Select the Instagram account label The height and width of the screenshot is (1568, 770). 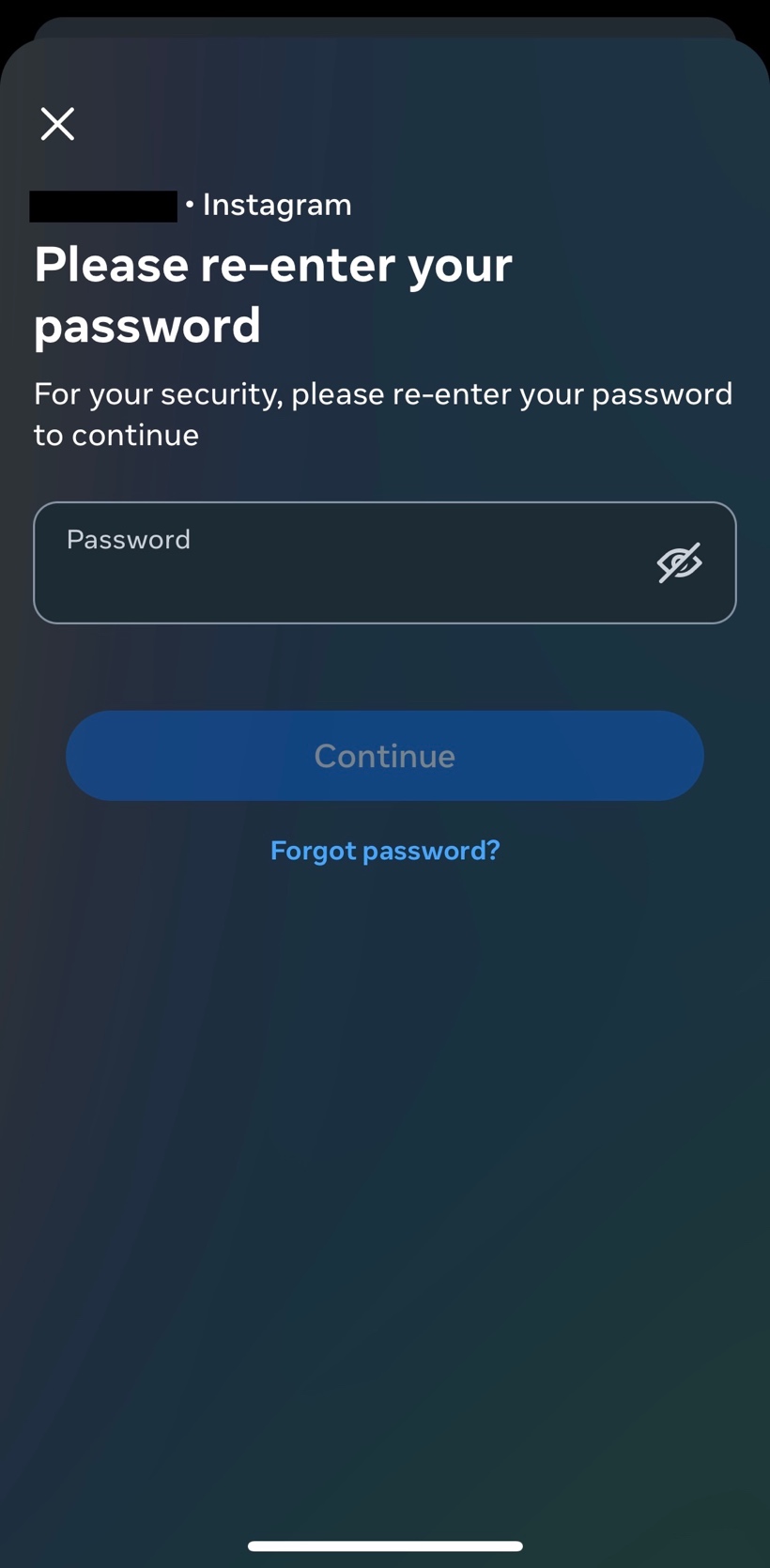[x=275, y=205]
